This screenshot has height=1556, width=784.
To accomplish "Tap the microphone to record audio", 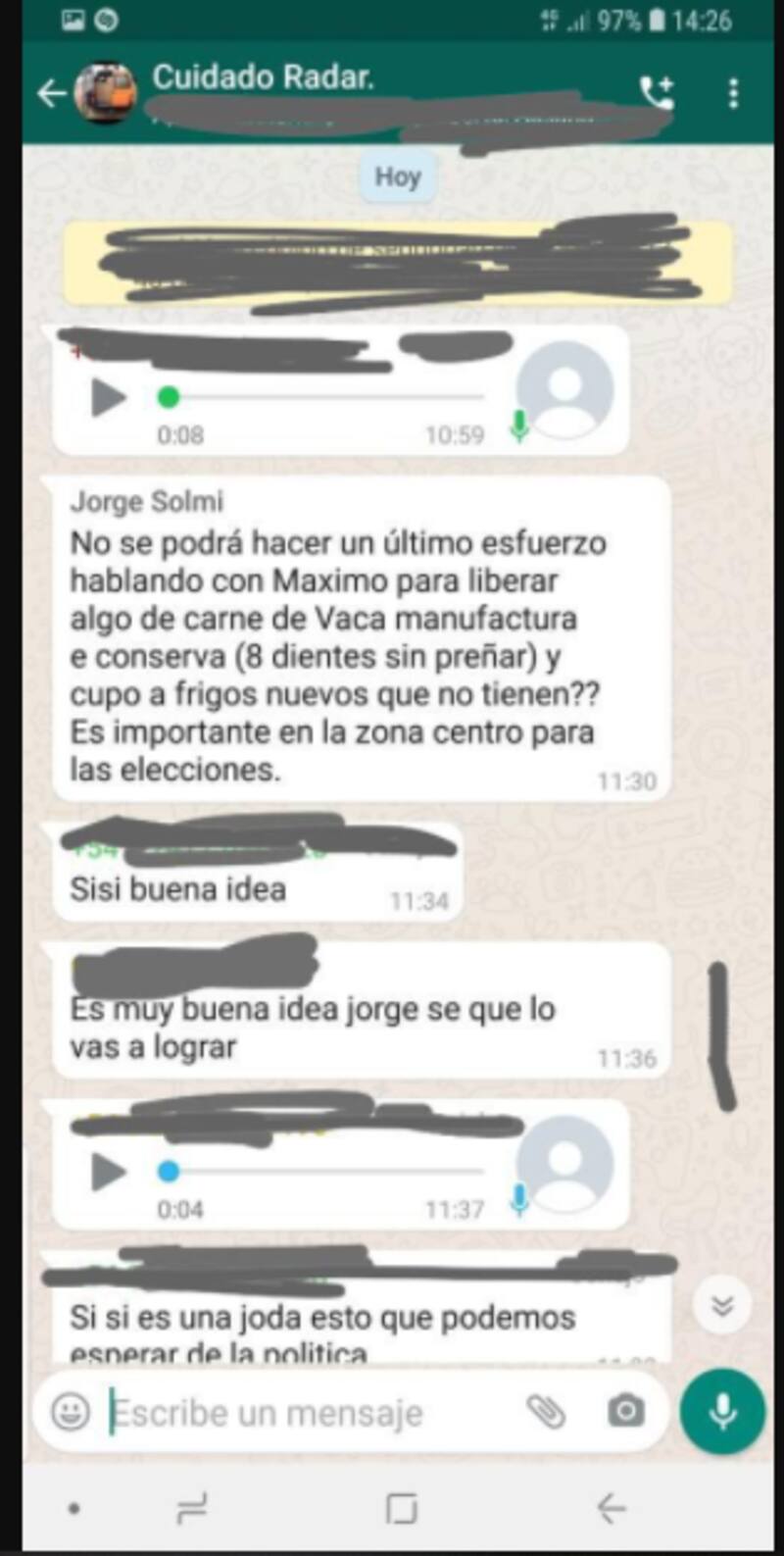I will (723, 1412).
